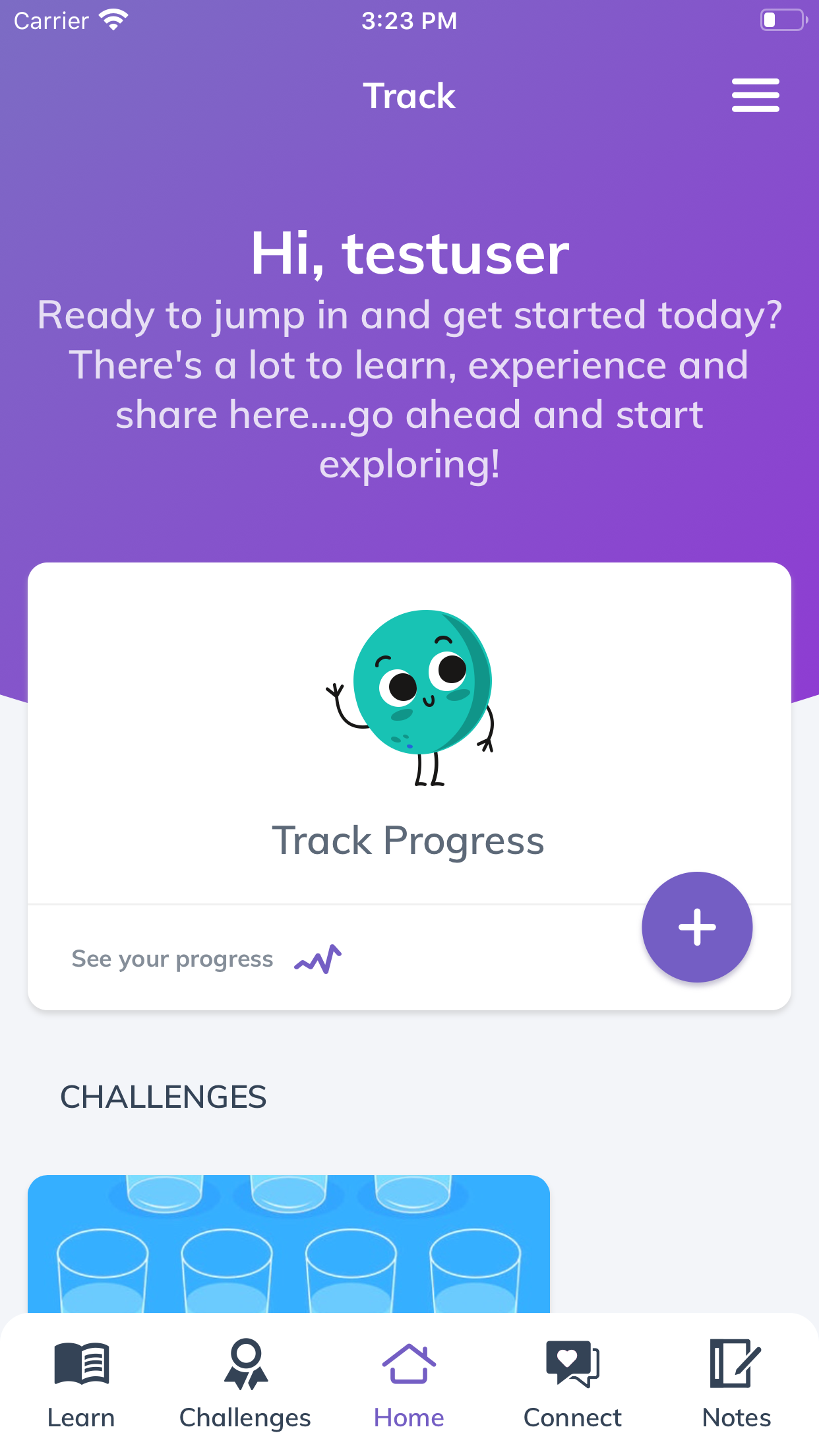Select the Notes edit icon
Viewport: 819px width, 1456px height.
click(736, 1362)
